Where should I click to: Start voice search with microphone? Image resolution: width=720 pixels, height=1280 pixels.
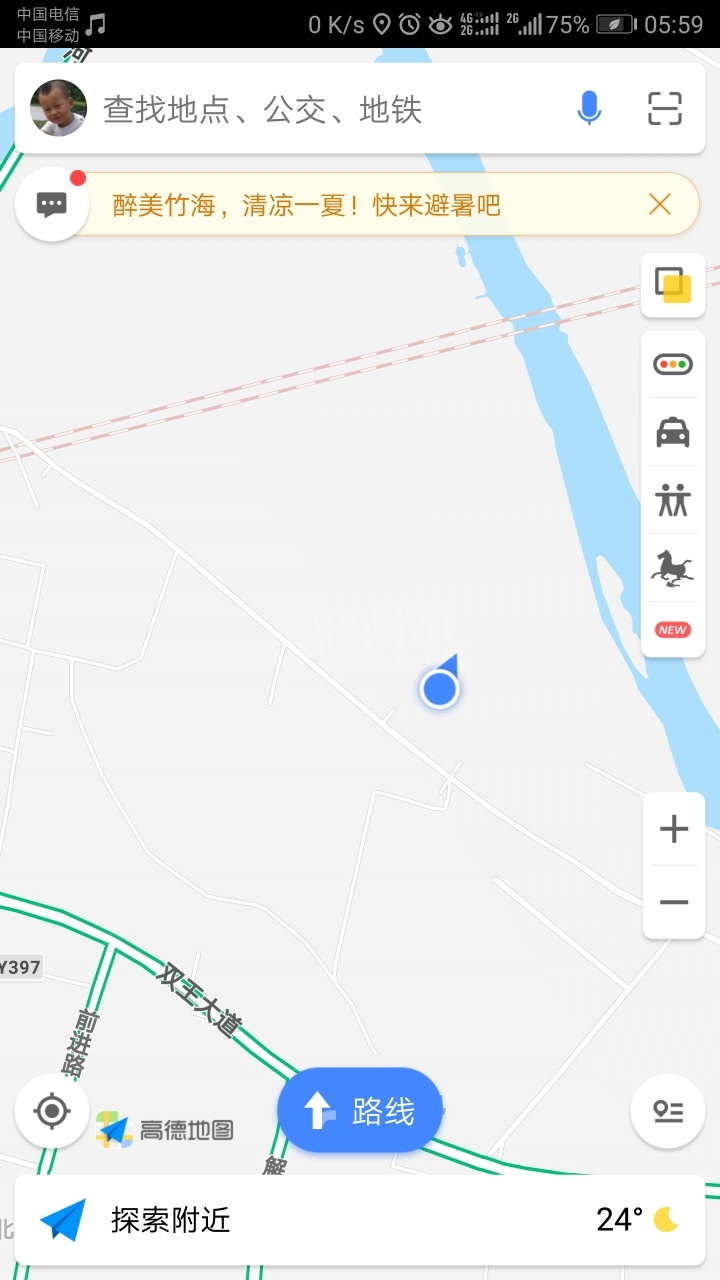589,108
